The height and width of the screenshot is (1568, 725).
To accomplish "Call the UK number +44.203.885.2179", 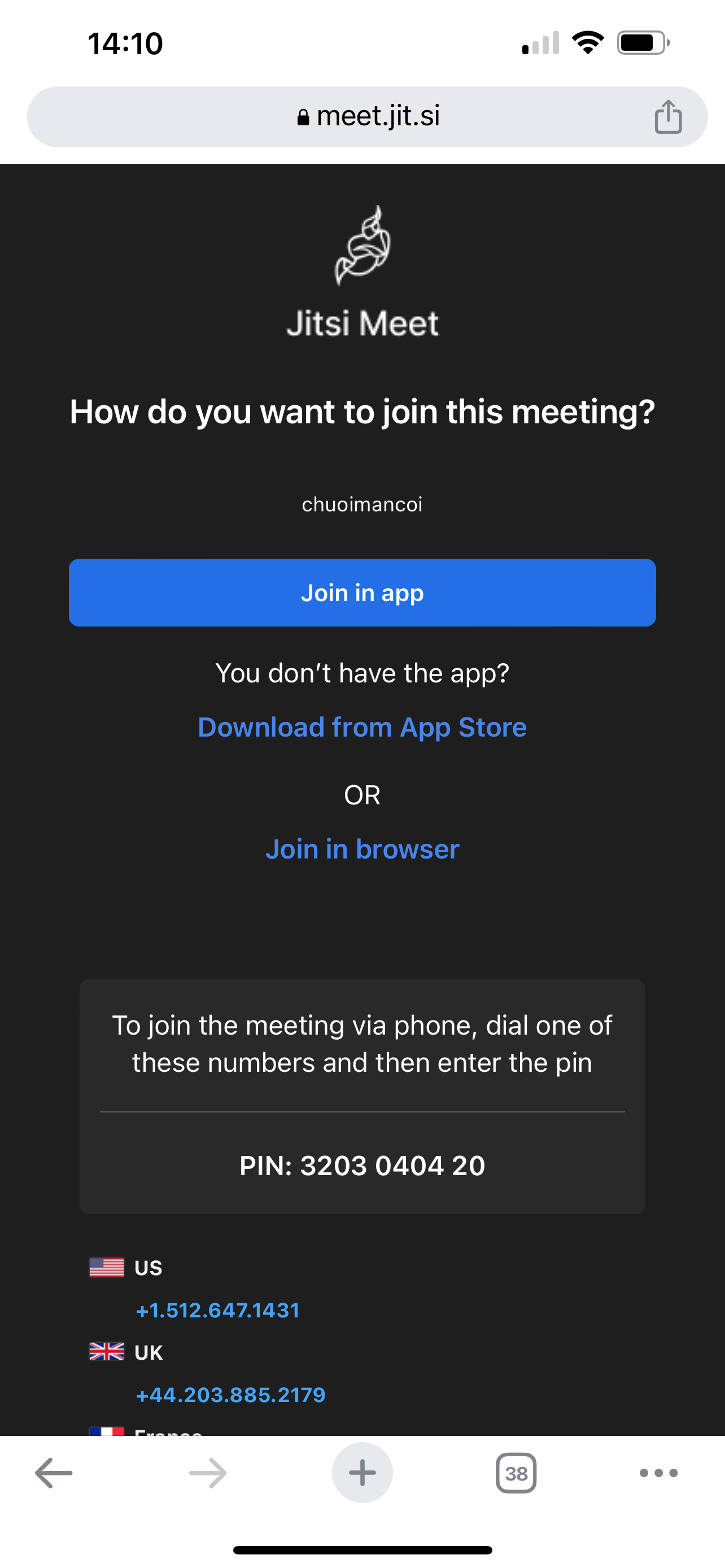I will (x=230, y=1395).
